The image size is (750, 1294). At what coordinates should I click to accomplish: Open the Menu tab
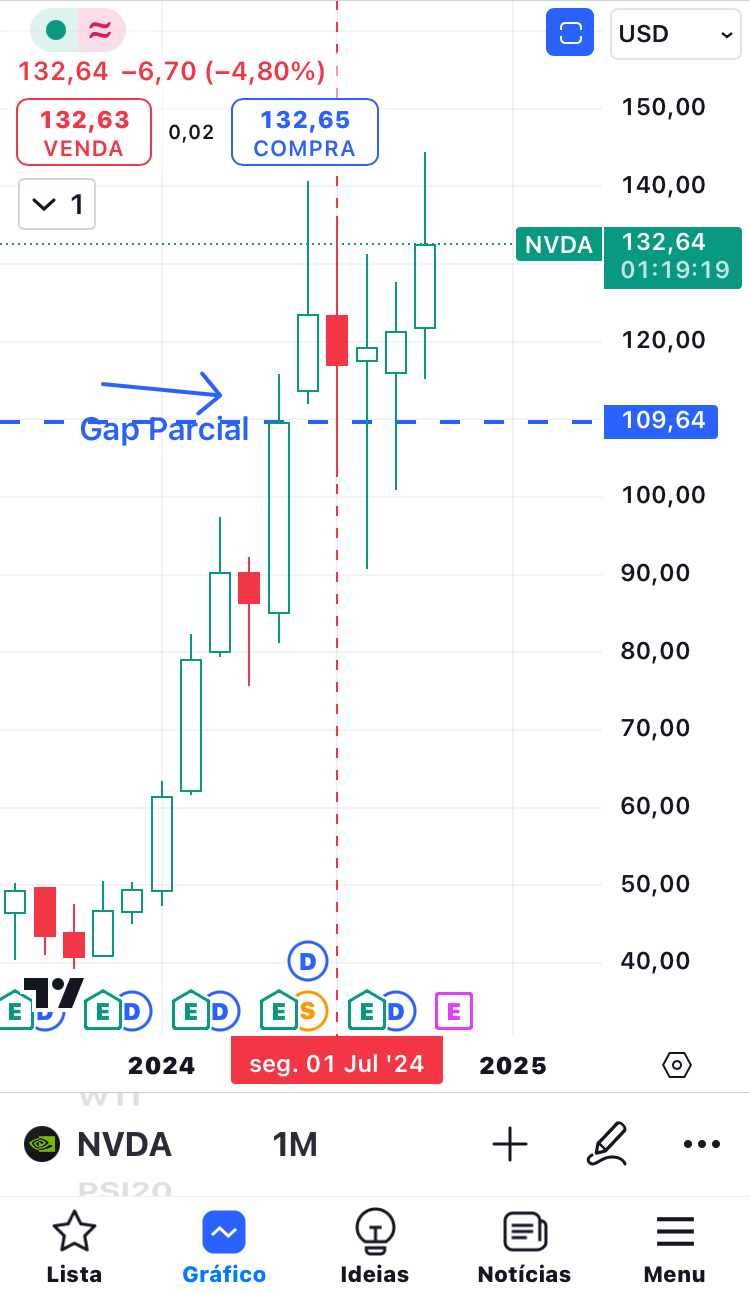[x=675, y=1246]
